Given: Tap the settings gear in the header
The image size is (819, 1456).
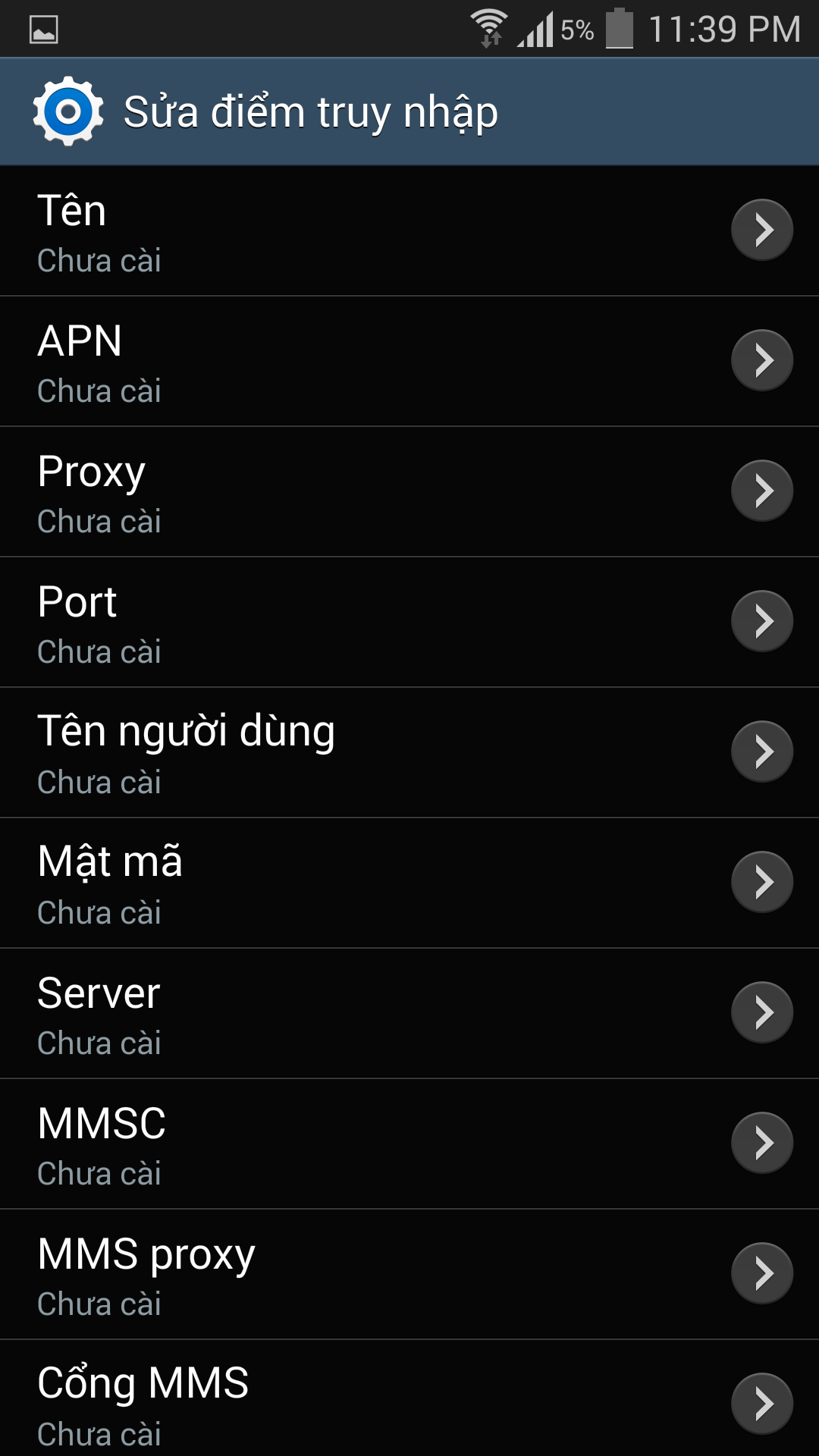Looking at the screenshot, I should [68, 111].
